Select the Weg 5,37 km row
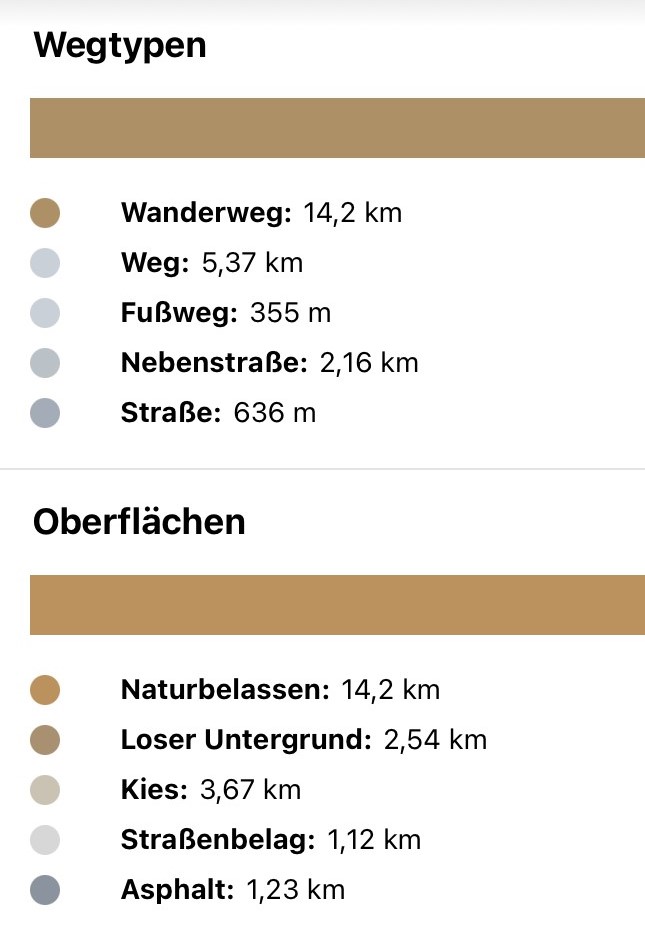This screenshot has height=945, width=645. click(211, 263)
